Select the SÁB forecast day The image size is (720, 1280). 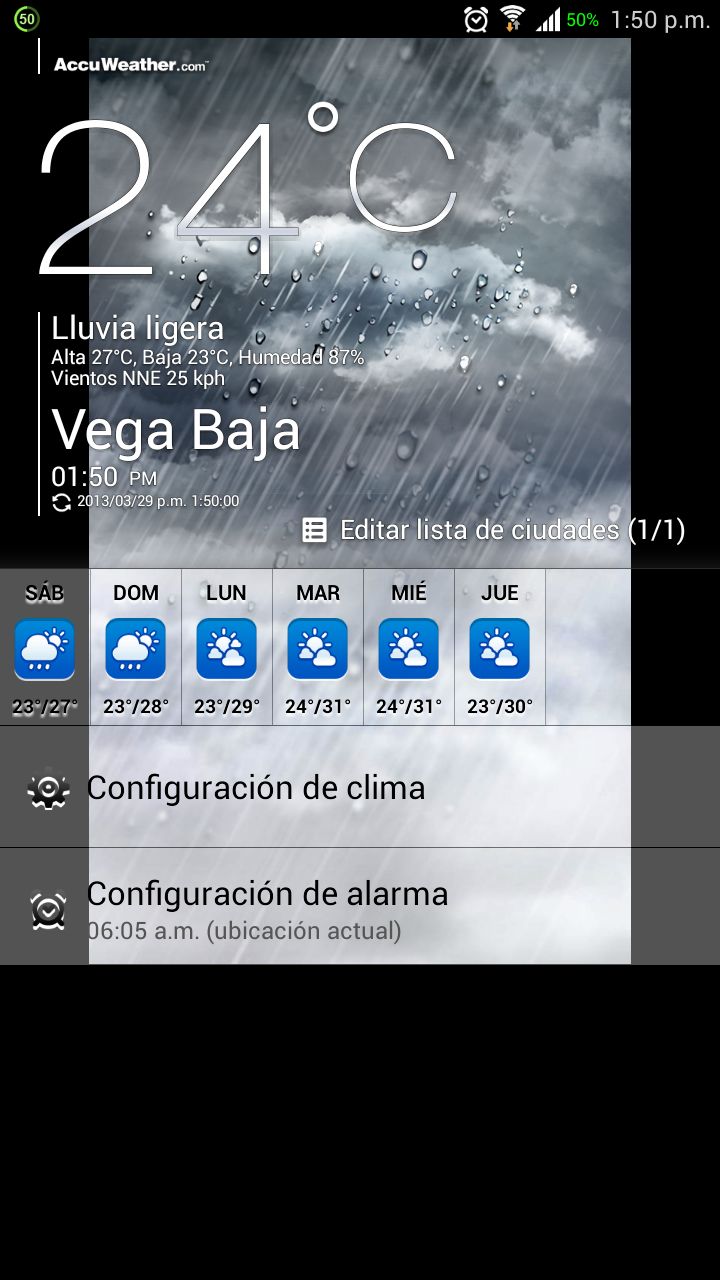click(45, 647)
